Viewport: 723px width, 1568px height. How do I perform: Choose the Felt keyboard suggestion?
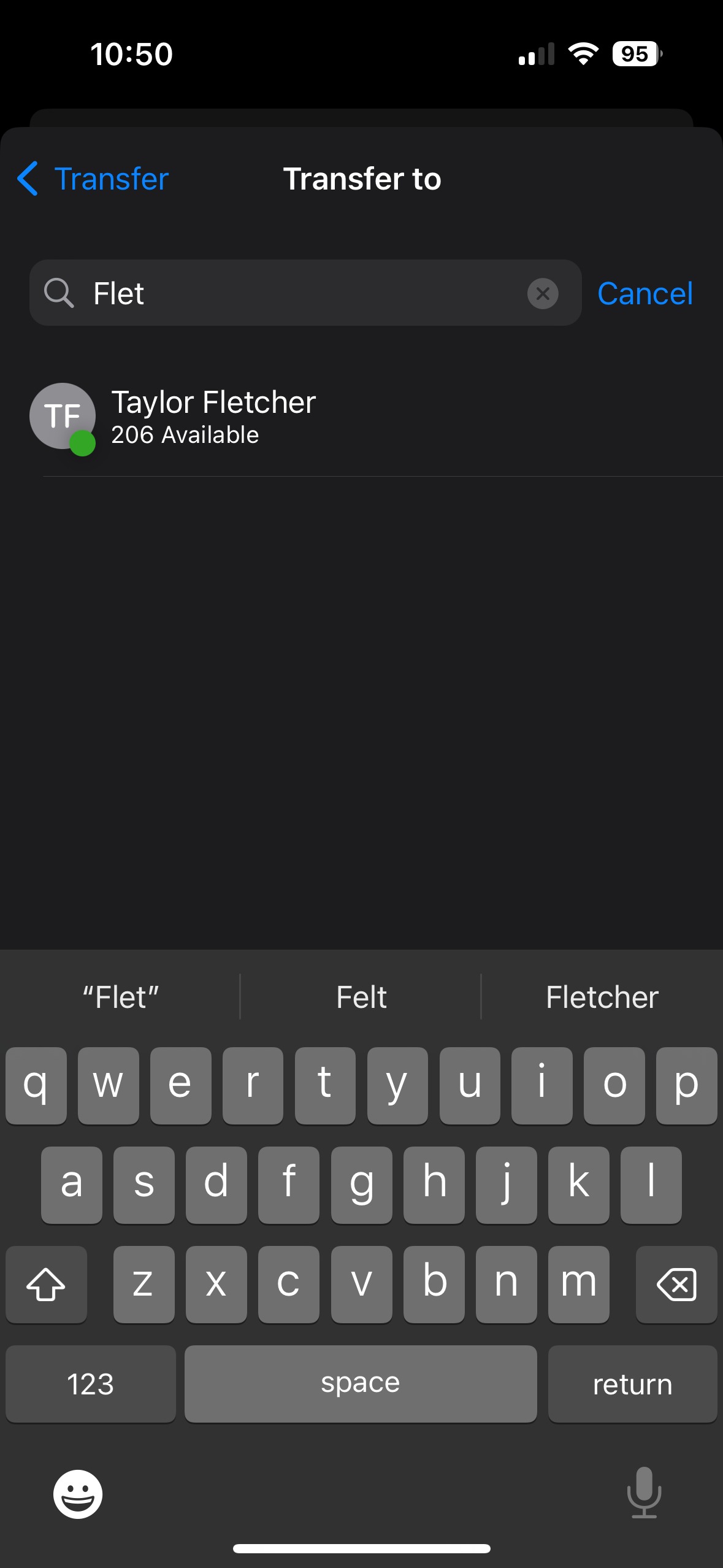[361, 997]
